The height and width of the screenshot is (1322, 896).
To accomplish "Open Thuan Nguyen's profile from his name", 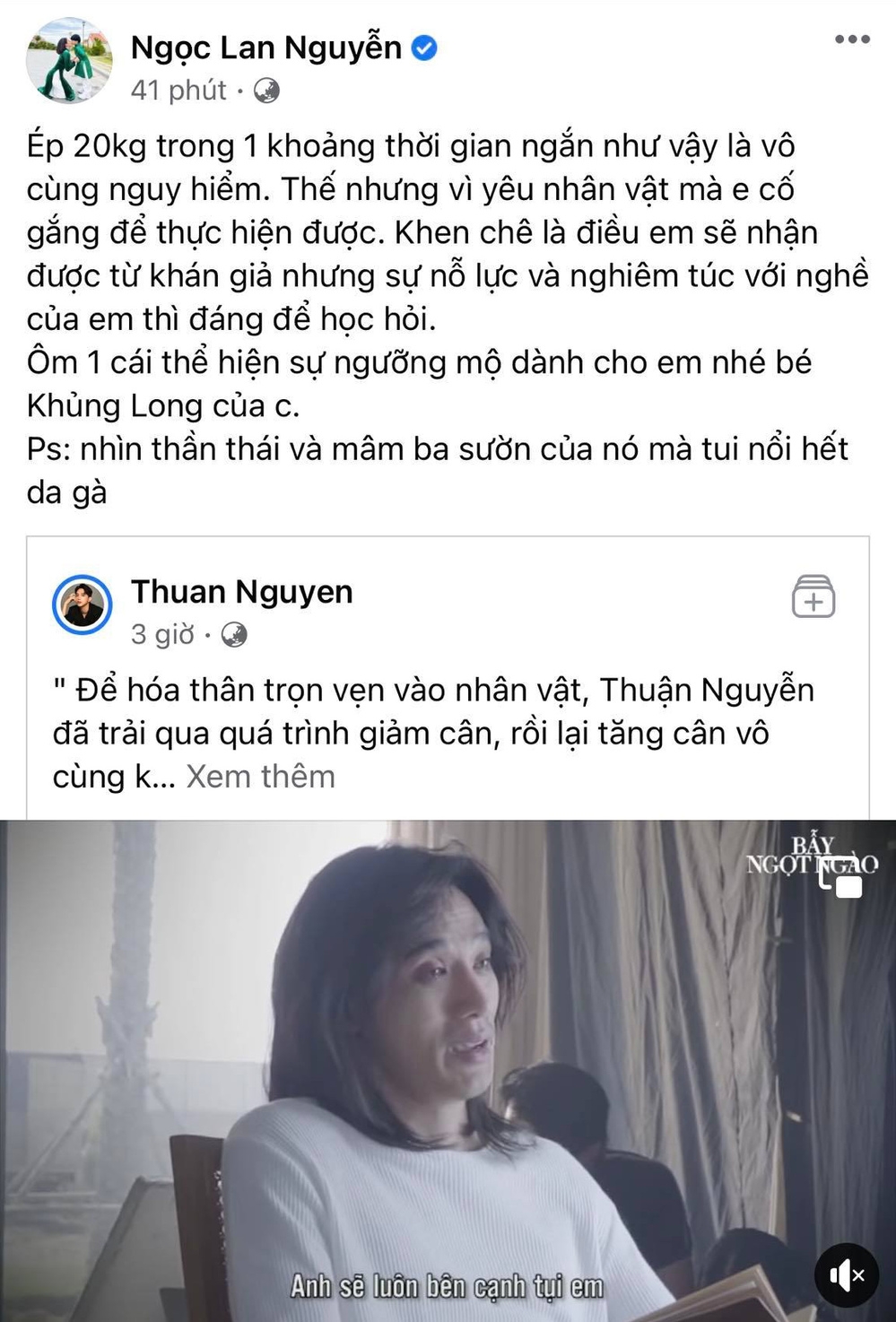I will click(242, 591).
